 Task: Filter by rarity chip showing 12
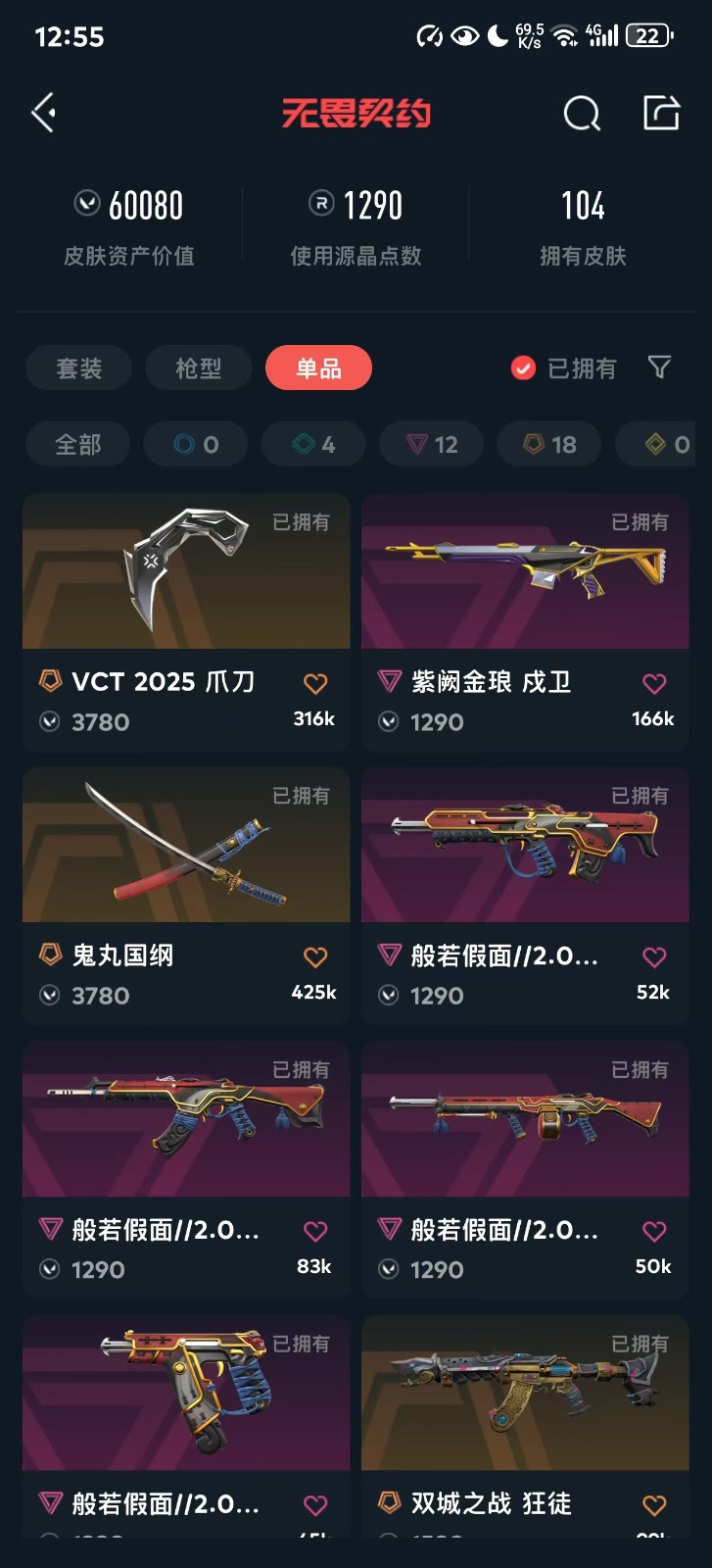tap(432, 445)
